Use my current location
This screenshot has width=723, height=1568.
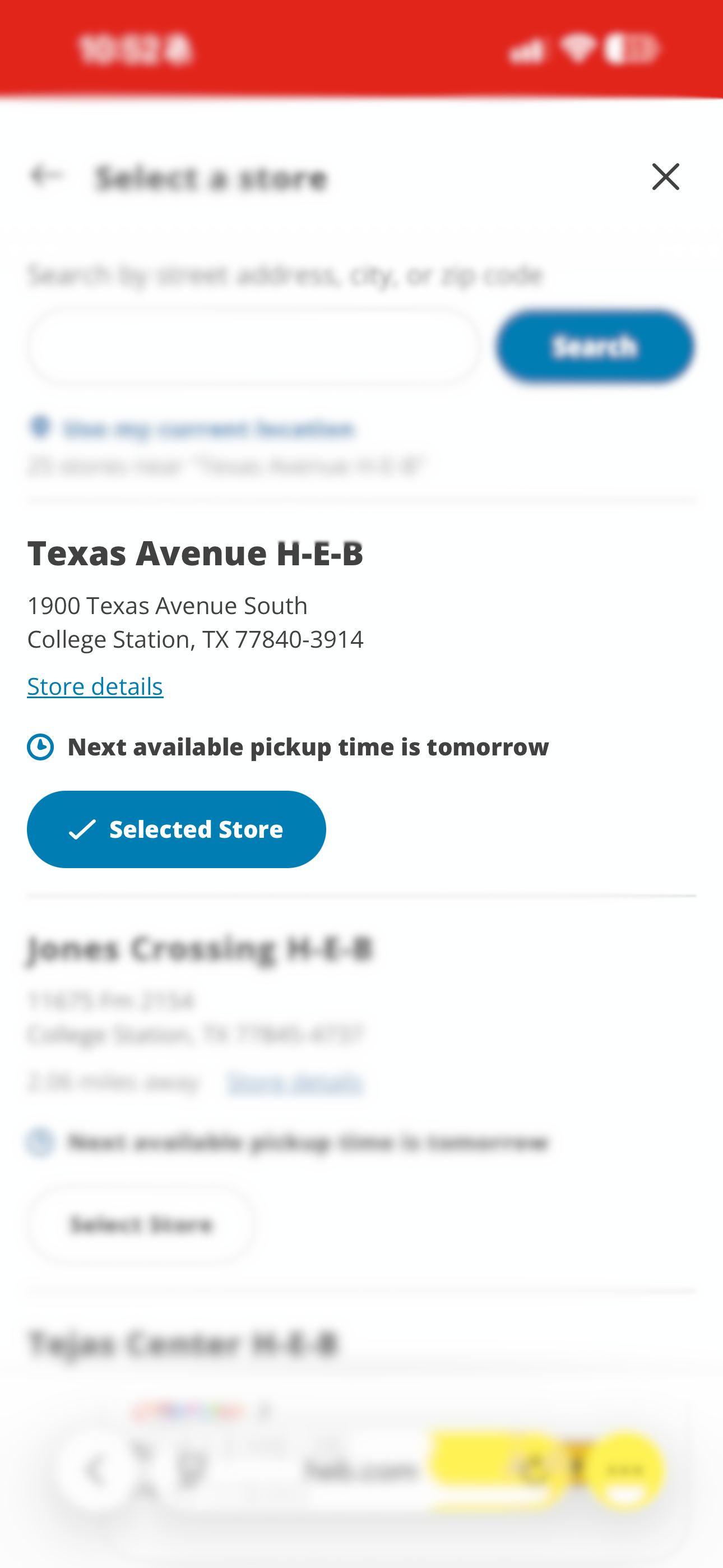pos(207,429)
